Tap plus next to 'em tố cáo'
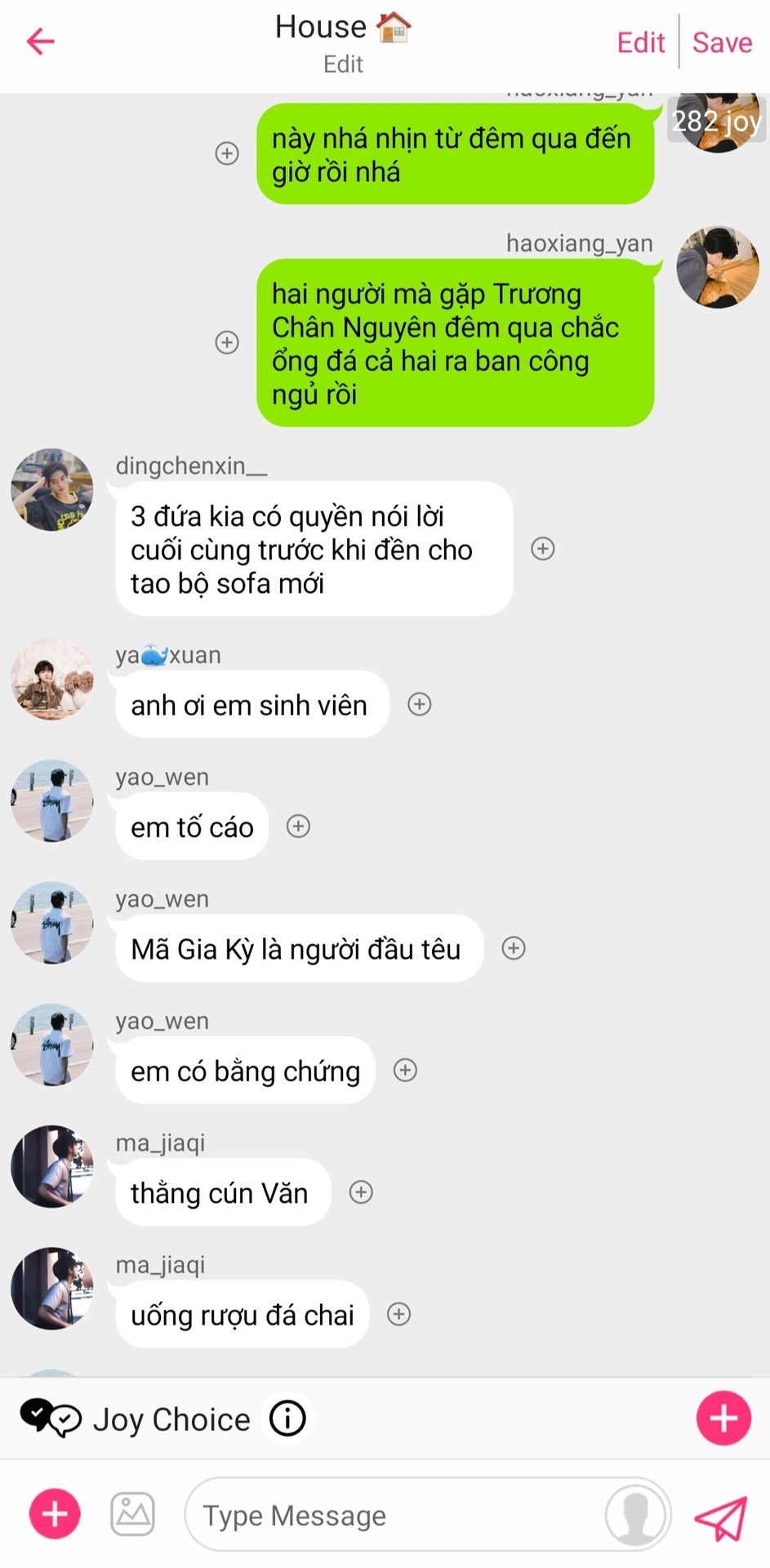770x1568 pixels. click(299, 826)
